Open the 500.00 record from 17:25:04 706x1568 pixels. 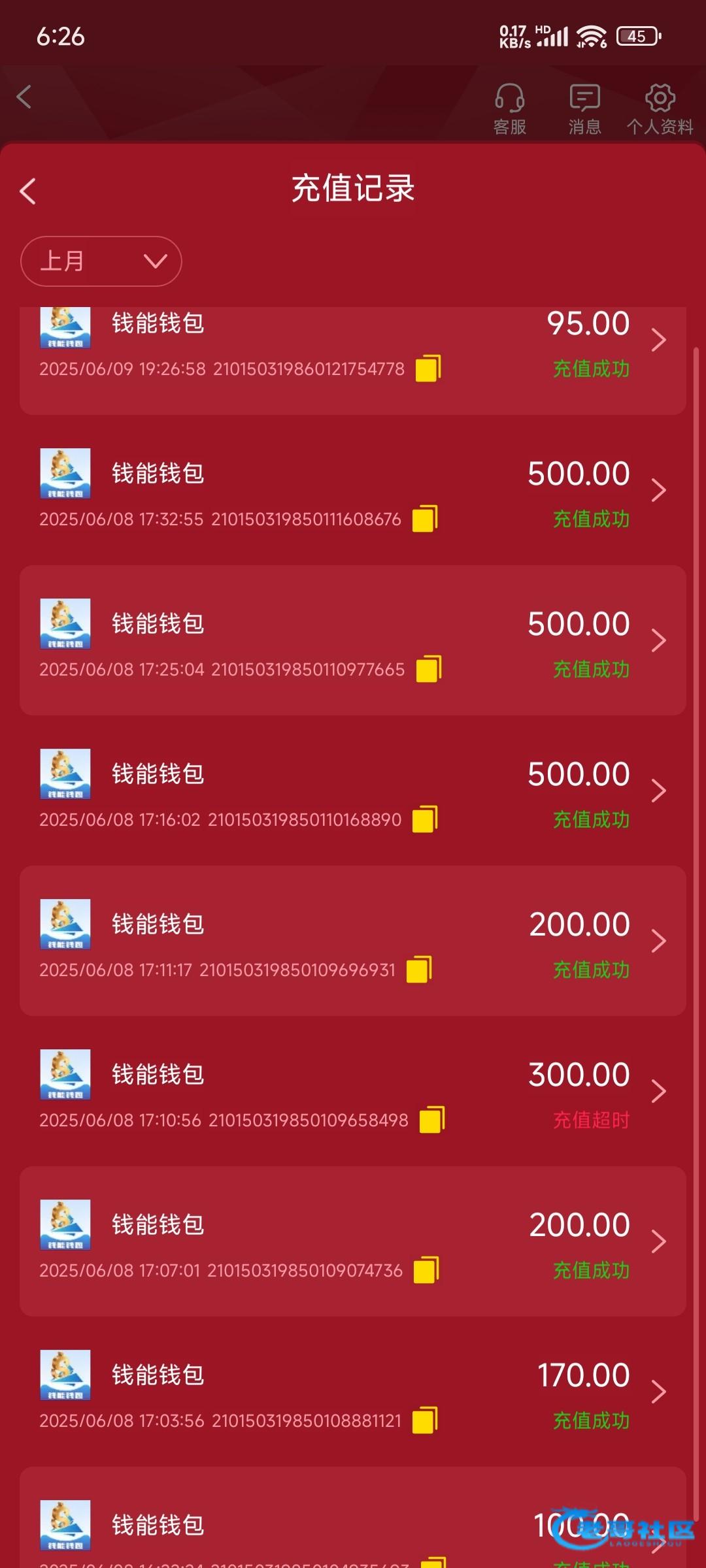353,640
